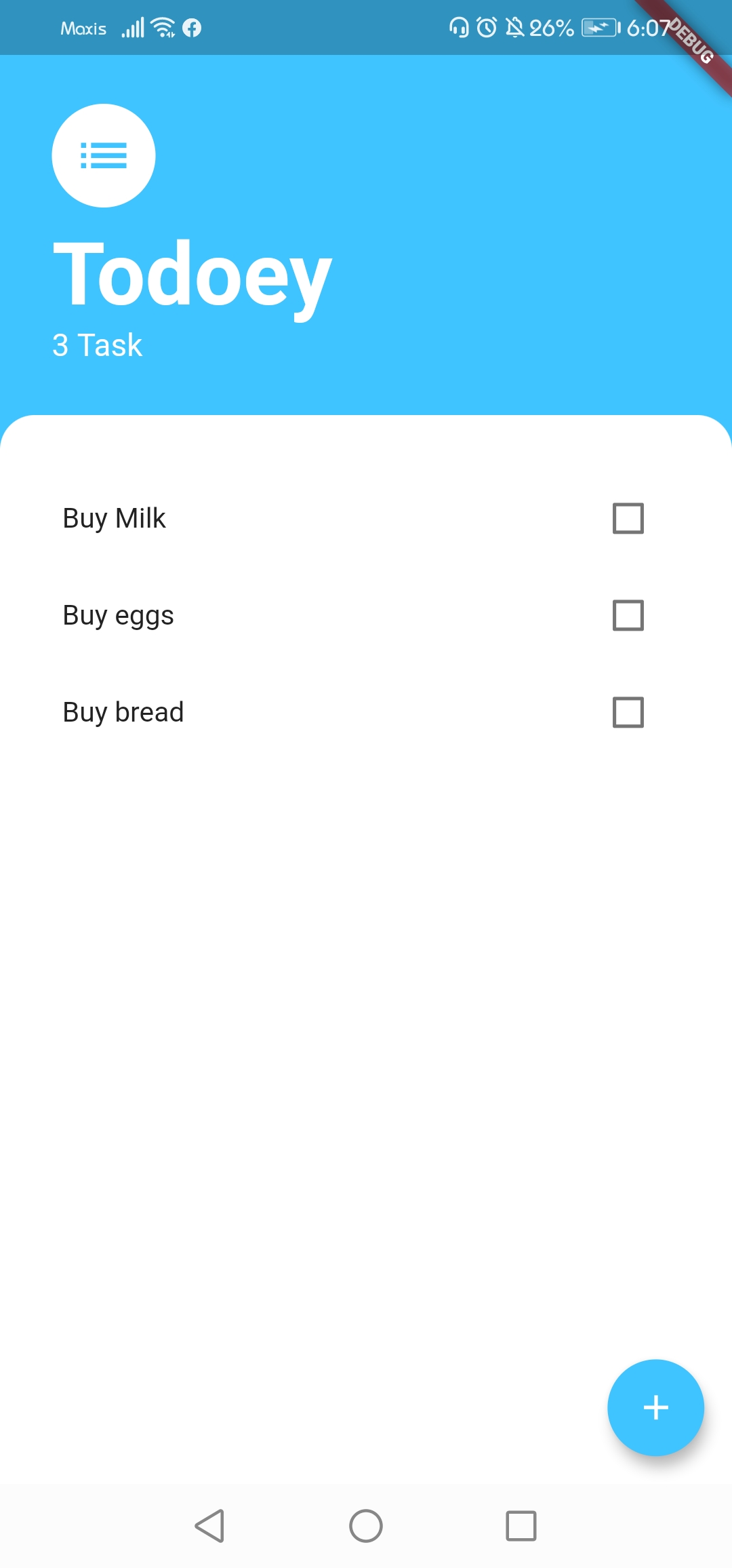
Task: Tick the Buy bread checkbox
Action: [x=628, y=712]
